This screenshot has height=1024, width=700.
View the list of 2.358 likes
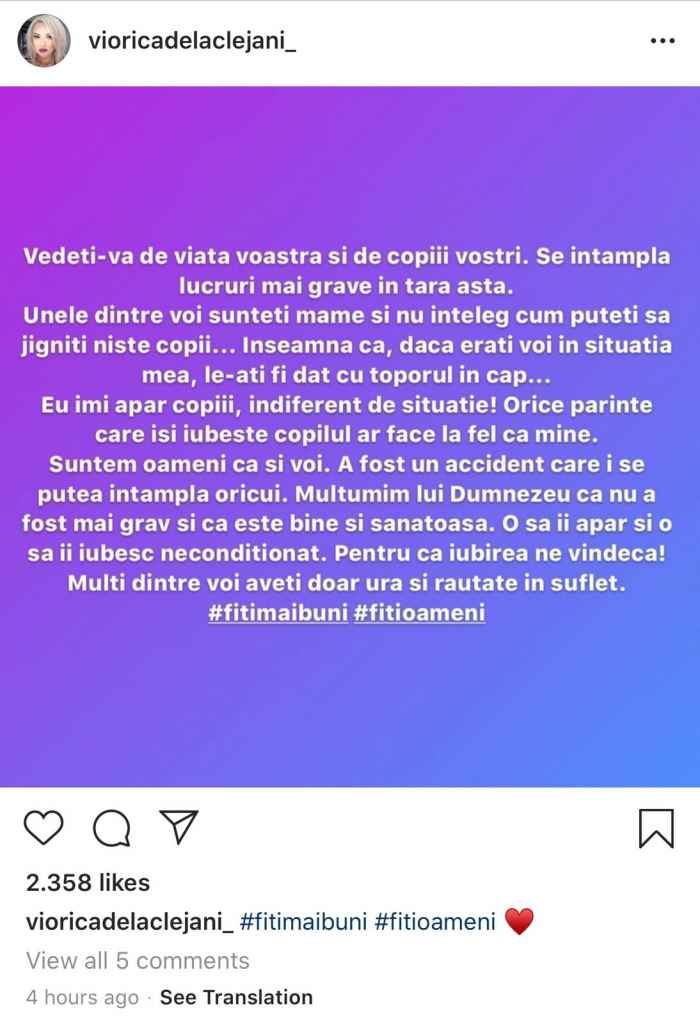[x=88, y=883]
